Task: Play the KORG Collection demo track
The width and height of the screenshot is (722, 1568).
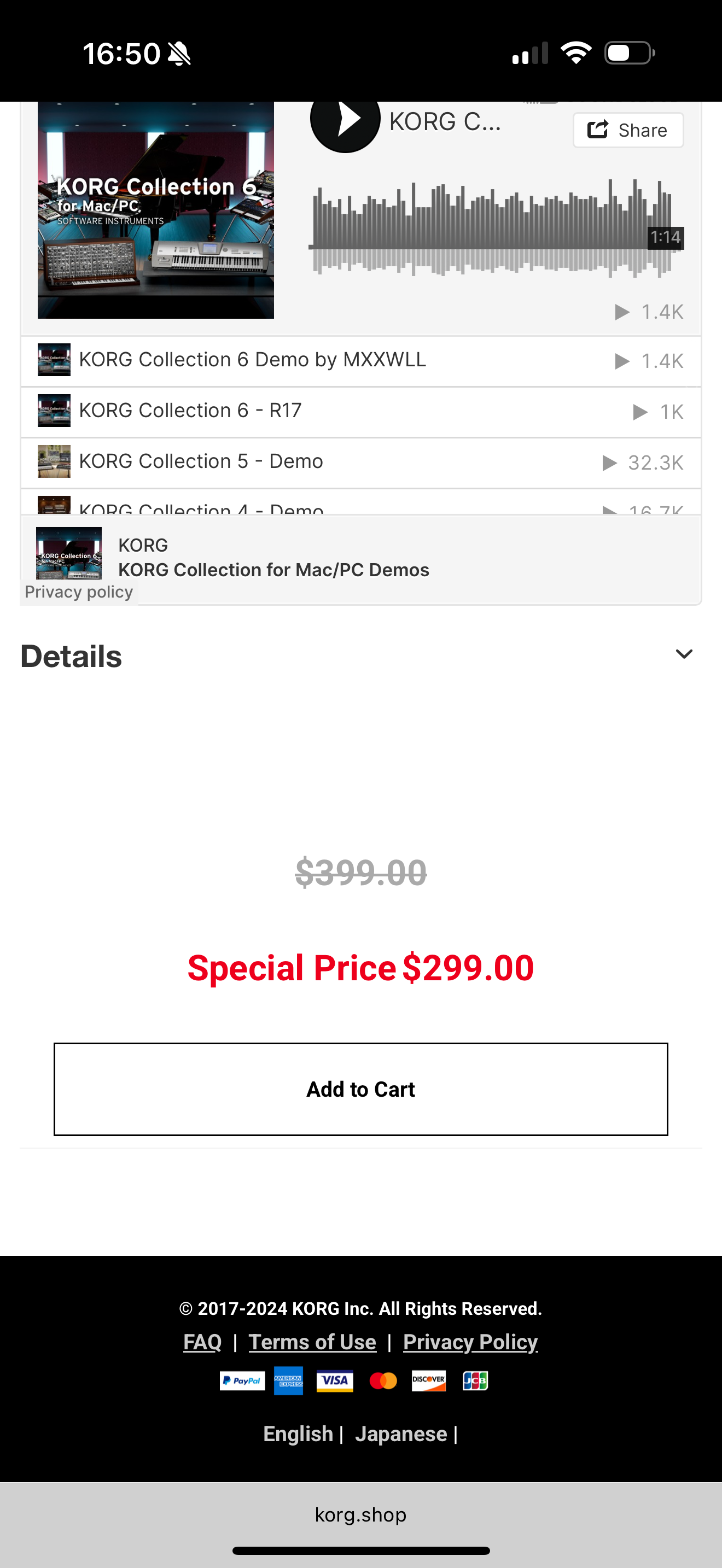Action: coord(345,120)
